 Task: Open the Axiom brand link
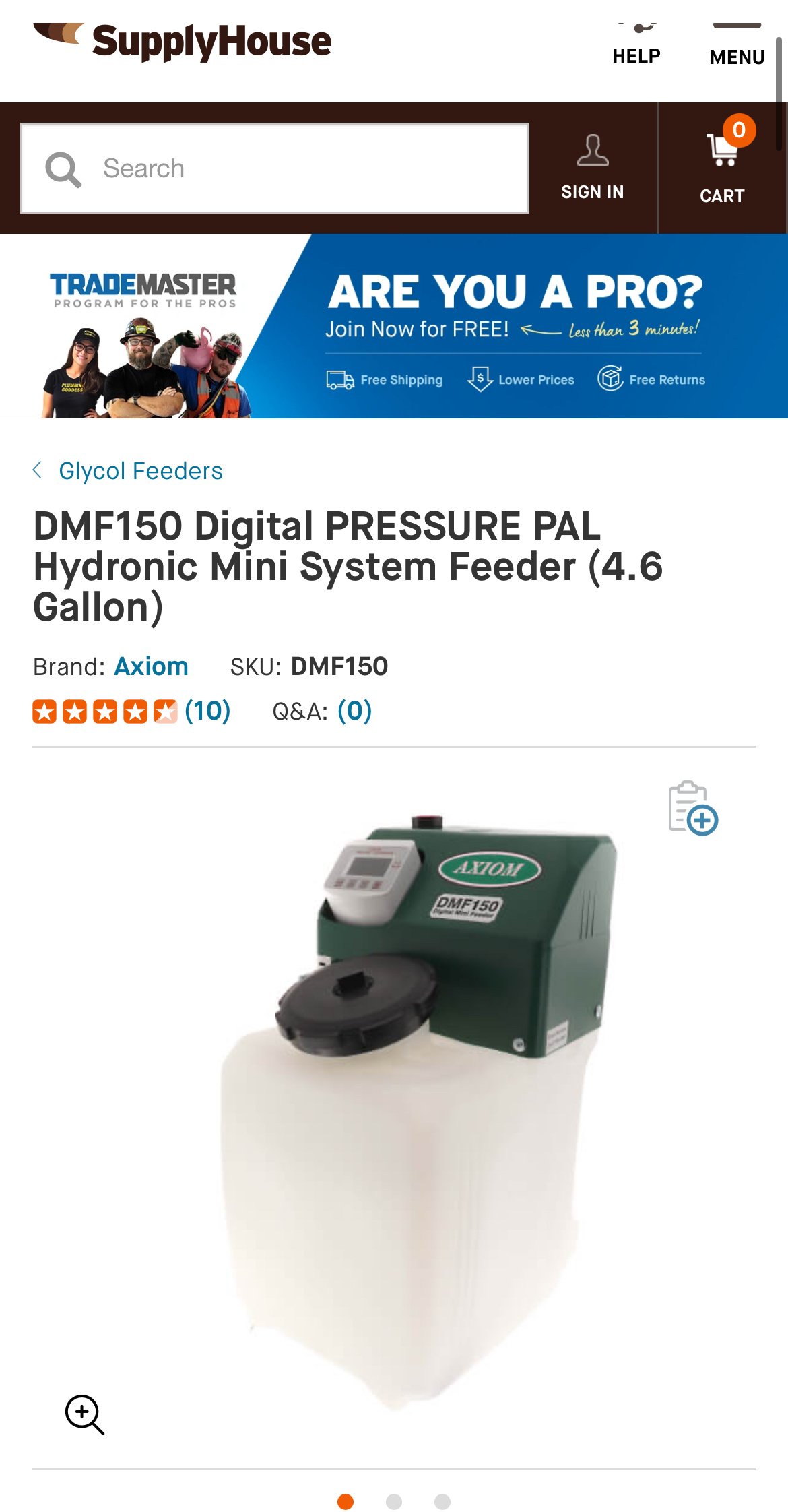[x=152, y=666]
